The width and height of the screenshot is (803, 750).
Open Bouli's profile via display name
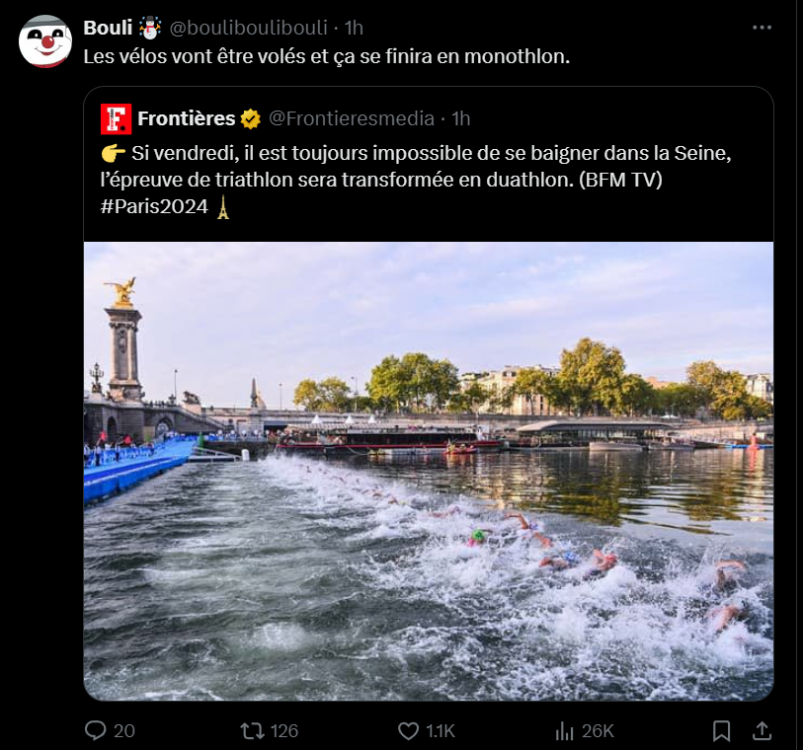[x=108, y=27]
